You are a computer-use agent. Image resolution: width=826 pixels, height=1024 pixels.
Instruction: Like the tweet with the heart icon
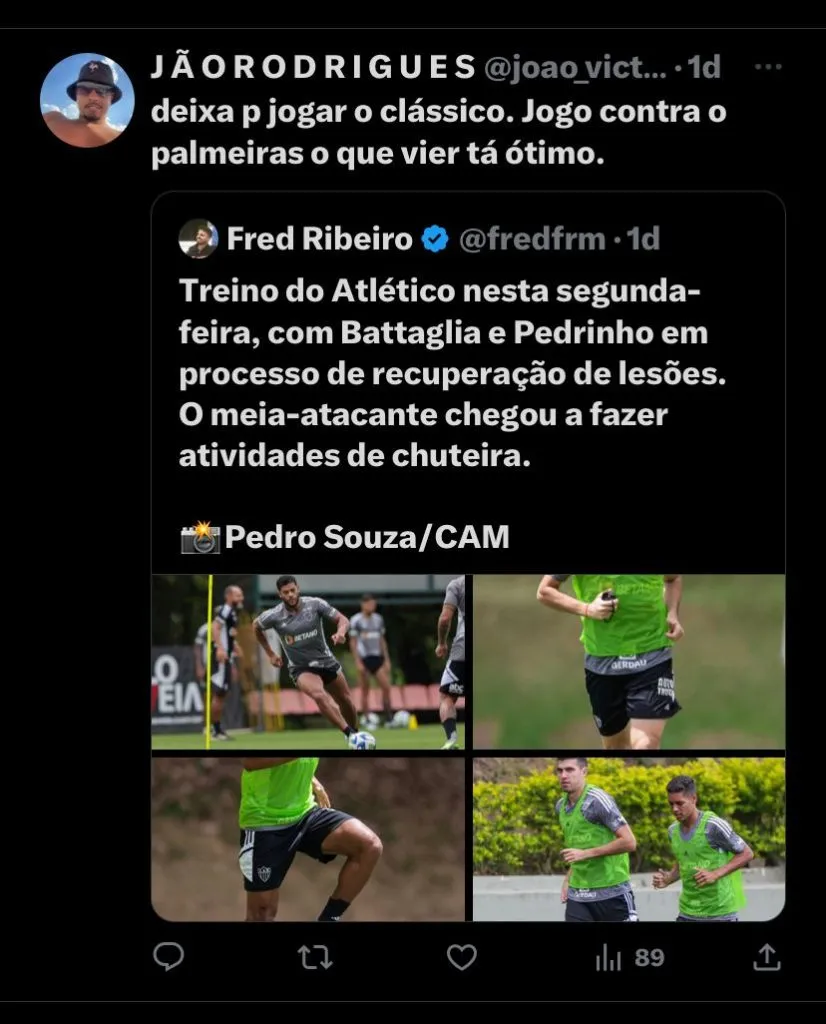coord(461,957)
